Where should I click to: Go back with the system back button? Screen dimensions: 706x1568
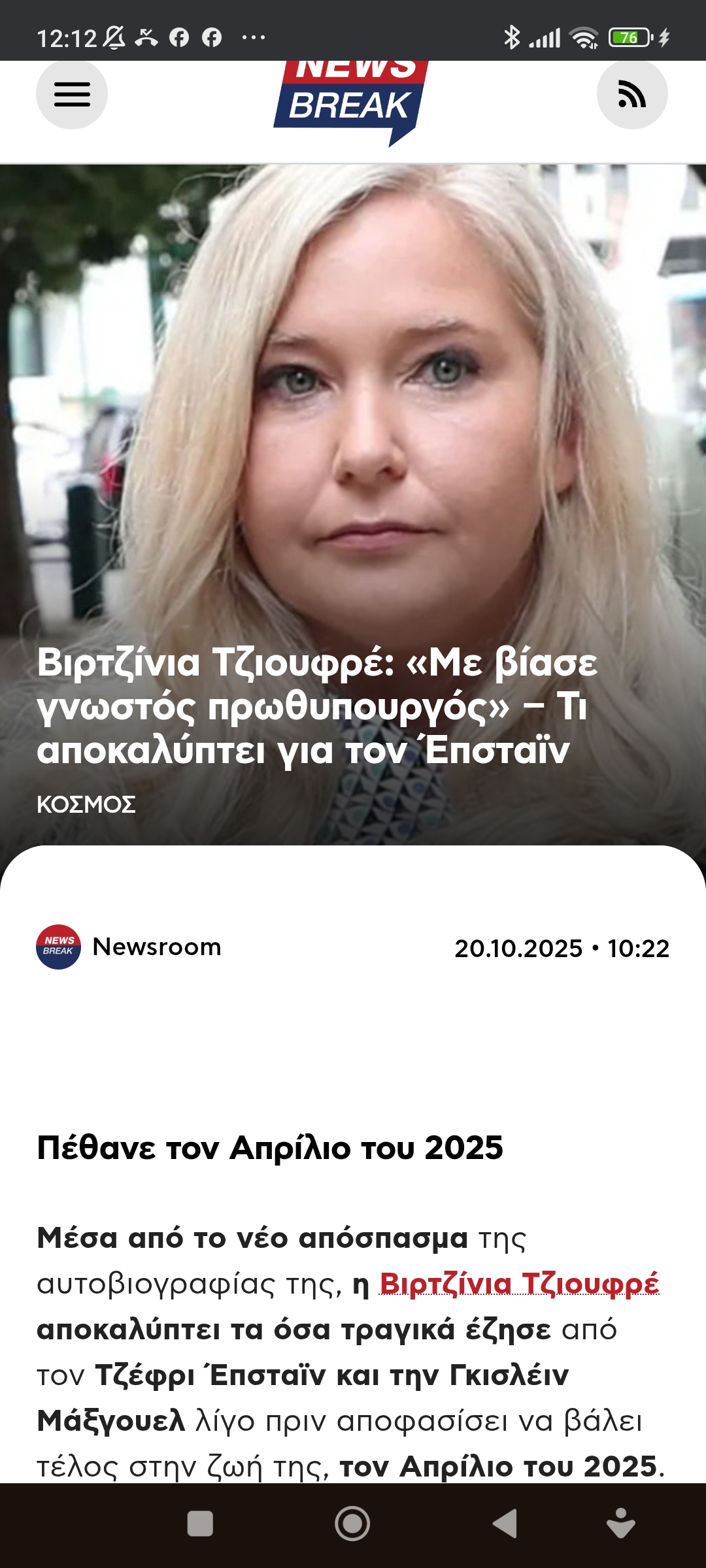point(505,1524)
